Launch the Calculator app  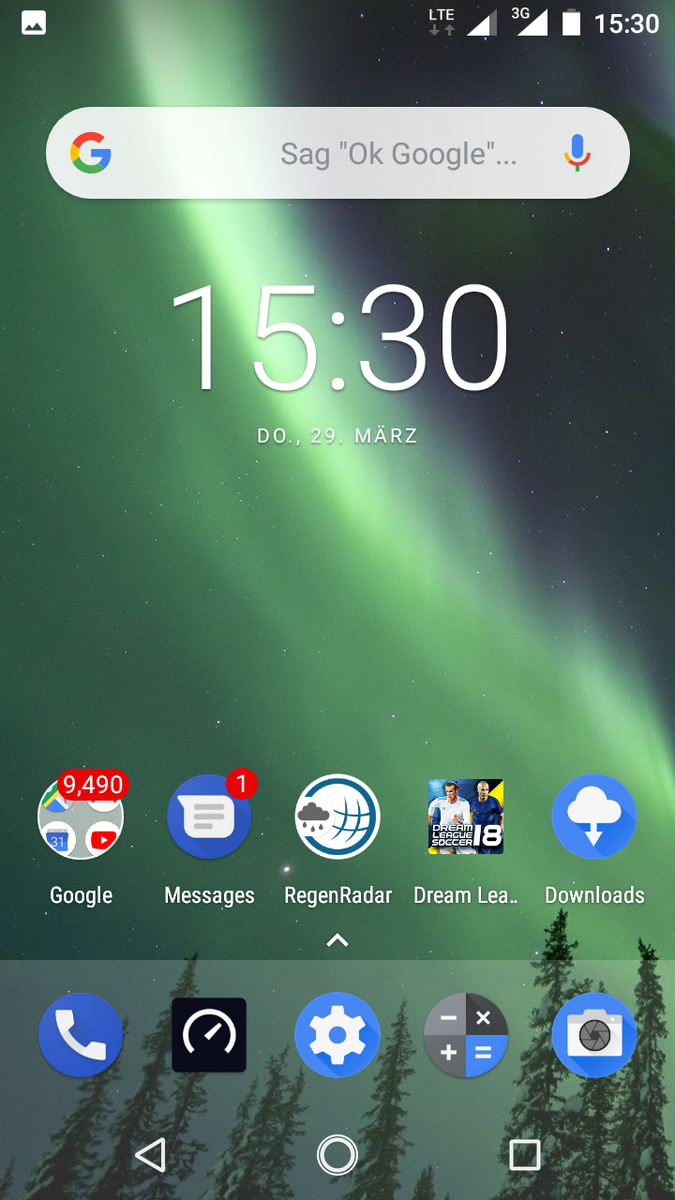pyautogui.click(x=466, y=1035)
